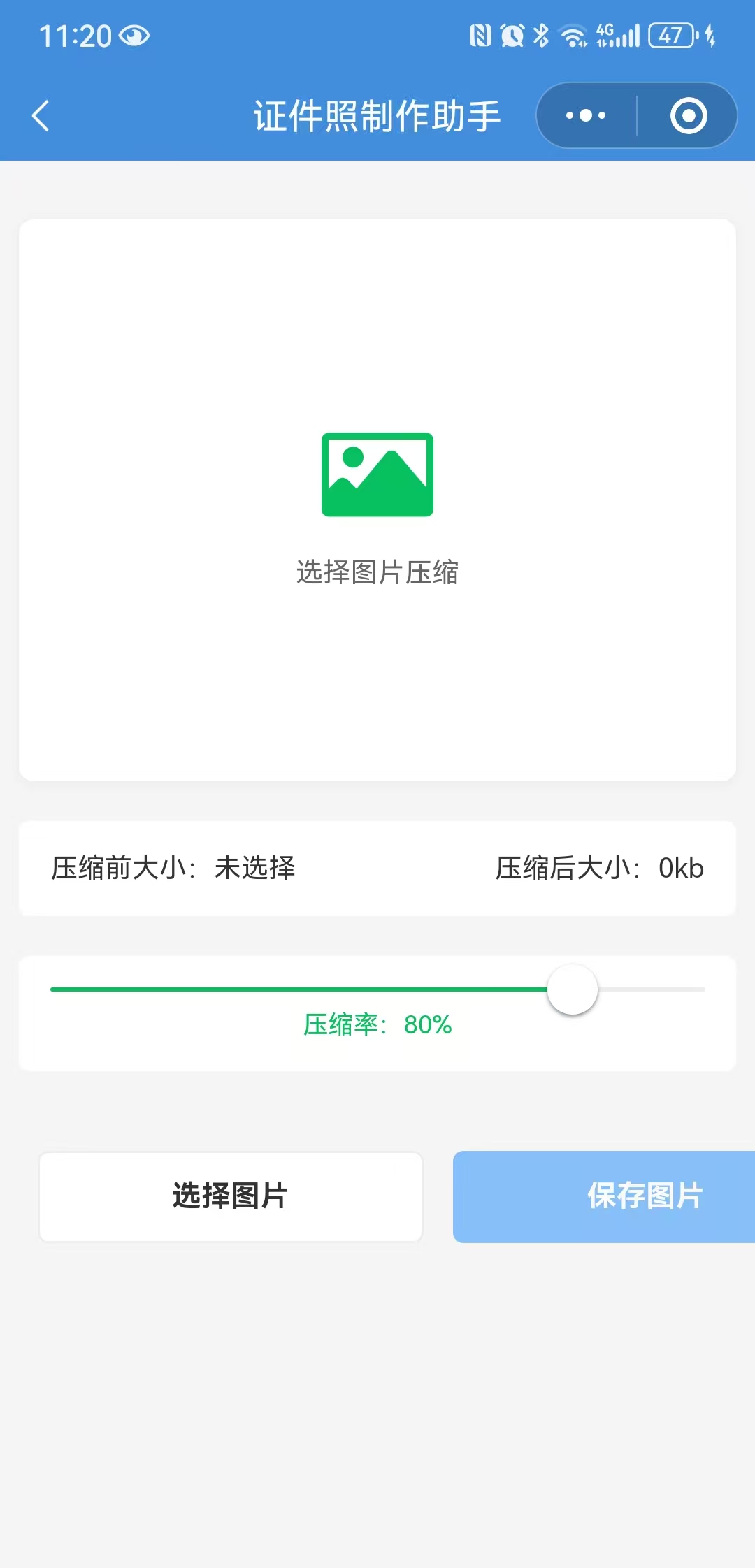Go back using the top-left arrow
The image size is (755, 1568).
pos(41,116)
